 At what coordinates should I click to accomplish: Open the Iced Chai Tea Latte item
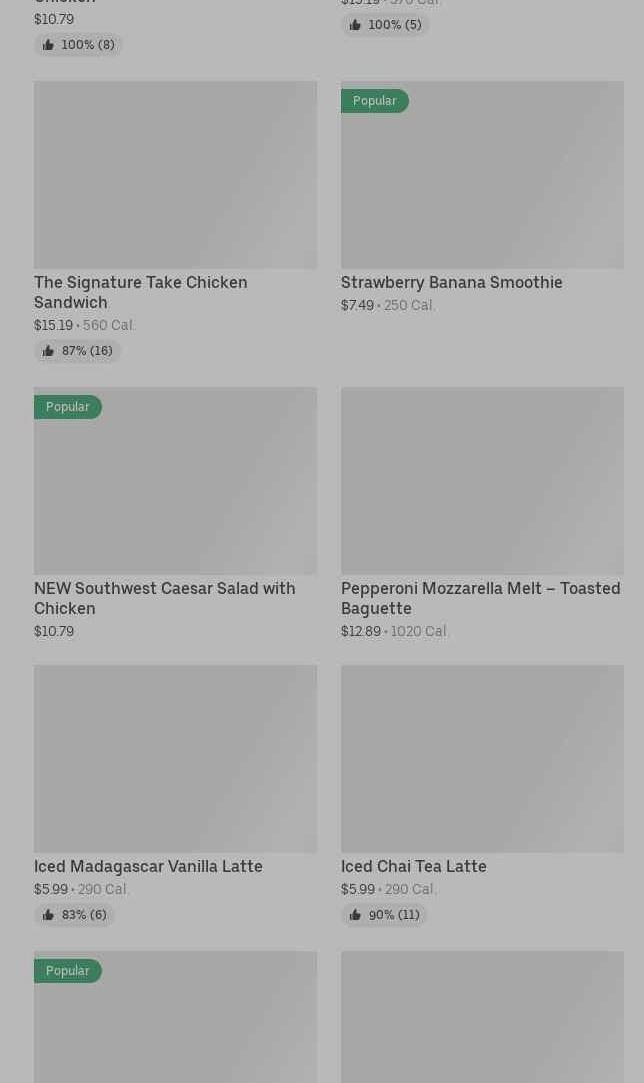click(x=482, y=796)
